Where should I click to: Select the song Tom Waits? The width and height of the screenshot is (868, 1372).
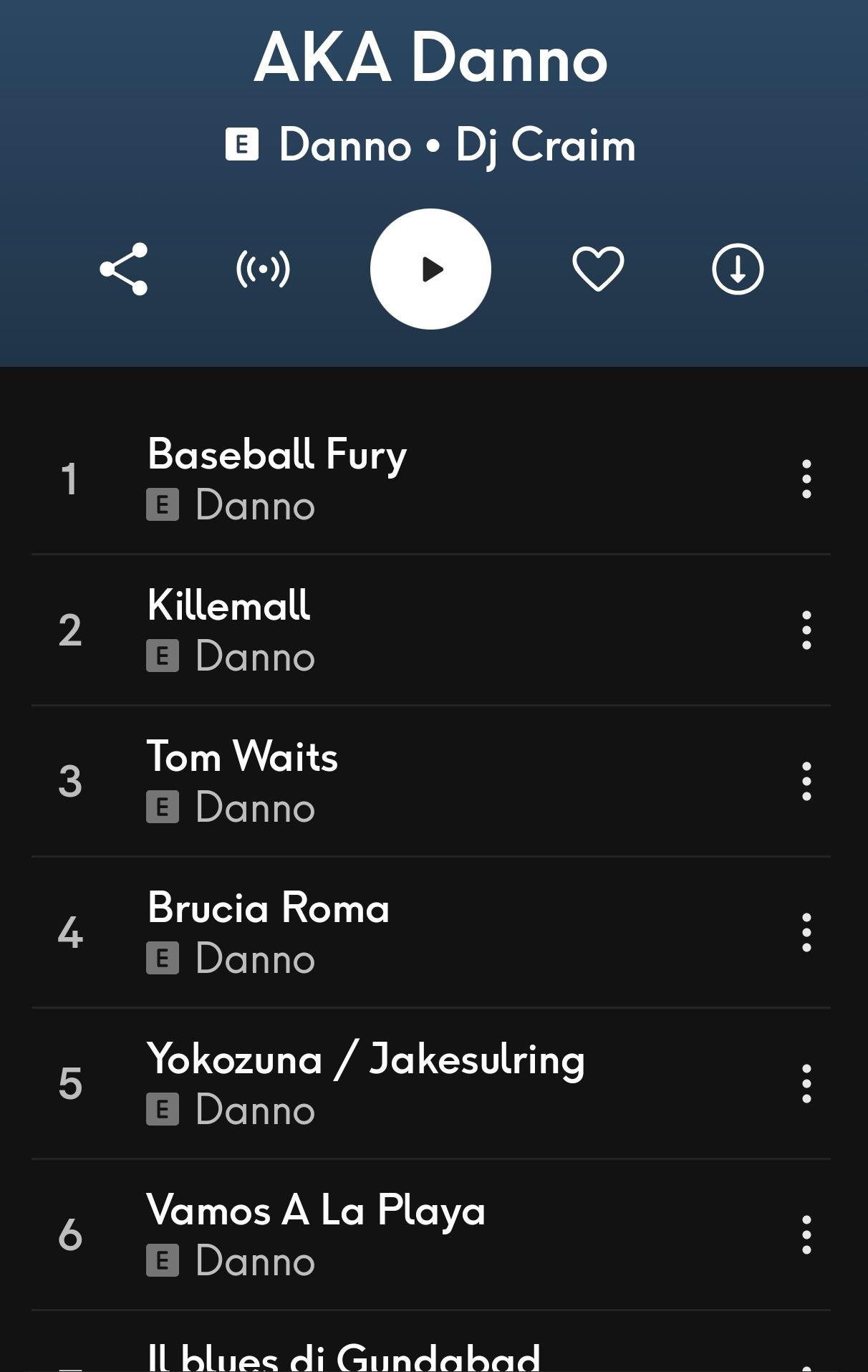[242, 757]
